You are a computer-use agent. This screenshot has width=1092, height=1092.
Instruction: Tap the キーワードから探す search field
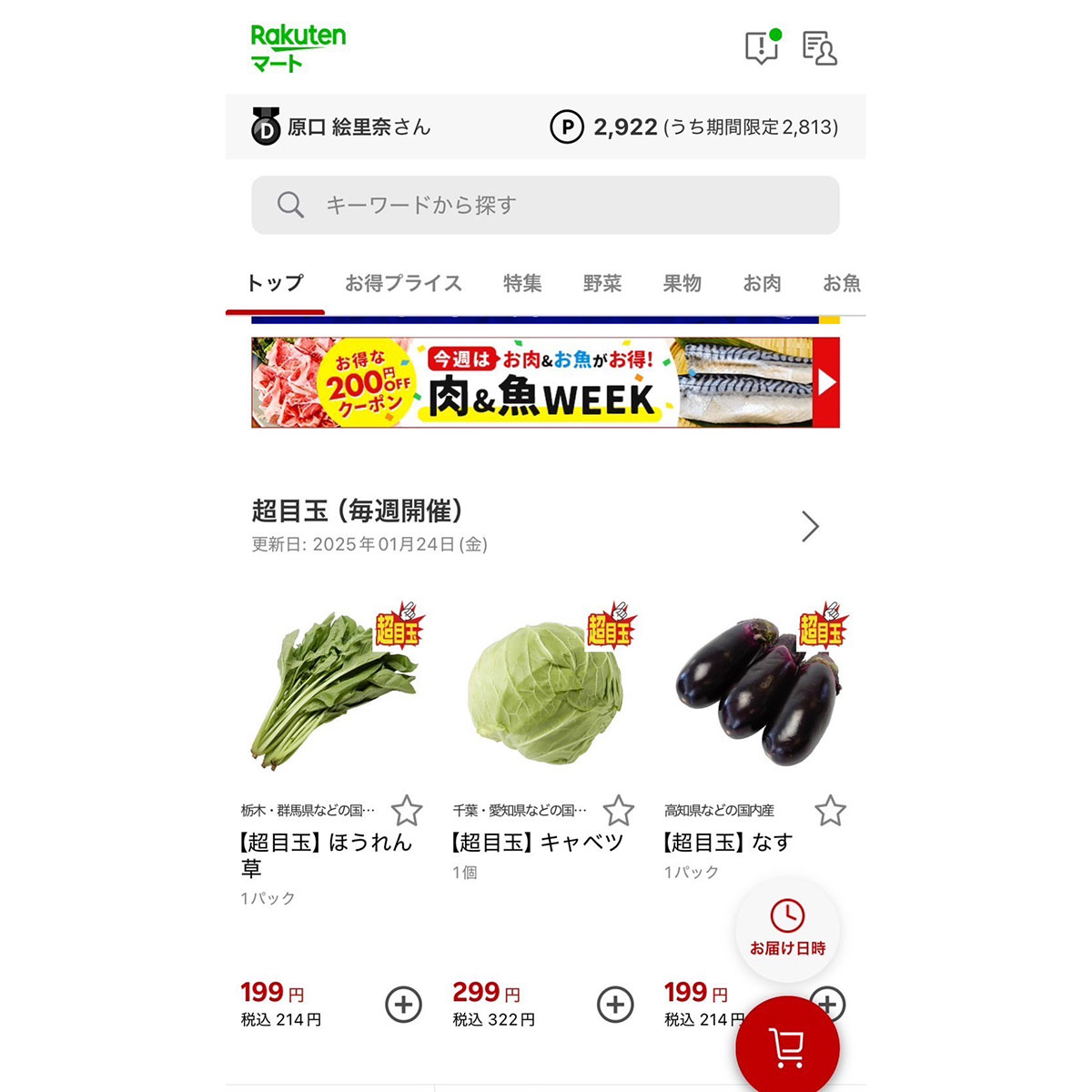(x=545, y=205)
